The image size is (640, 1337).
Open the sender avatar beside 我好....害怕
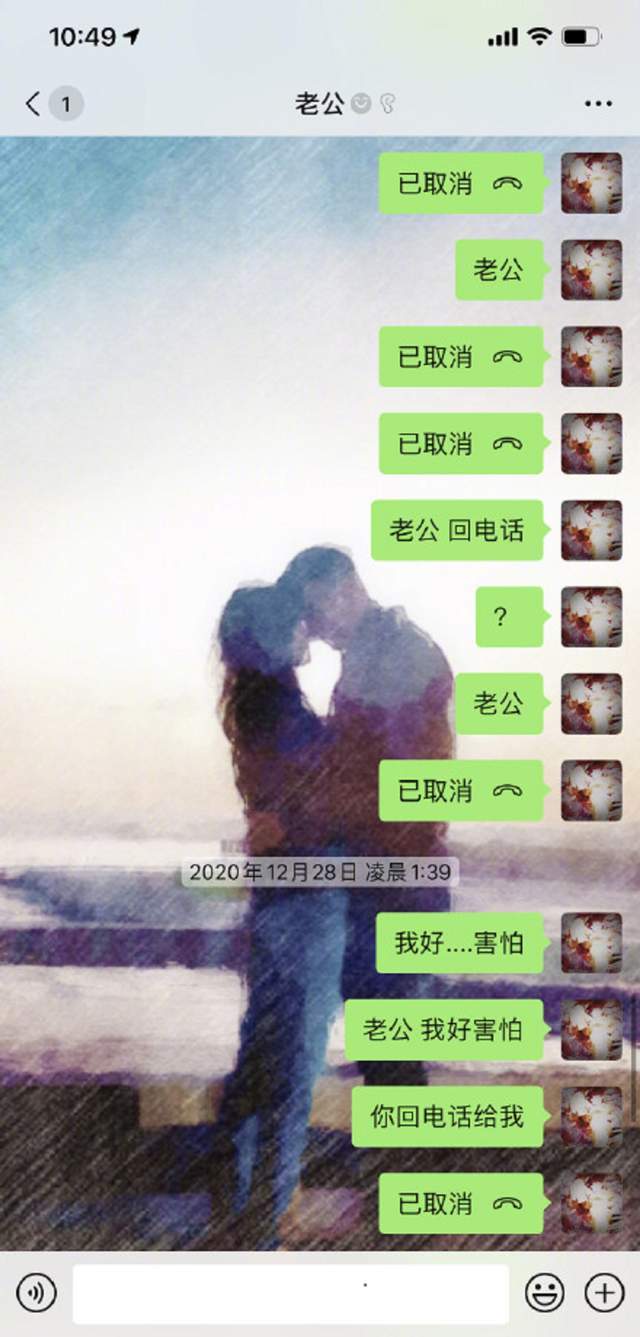(x=591, y=943)
